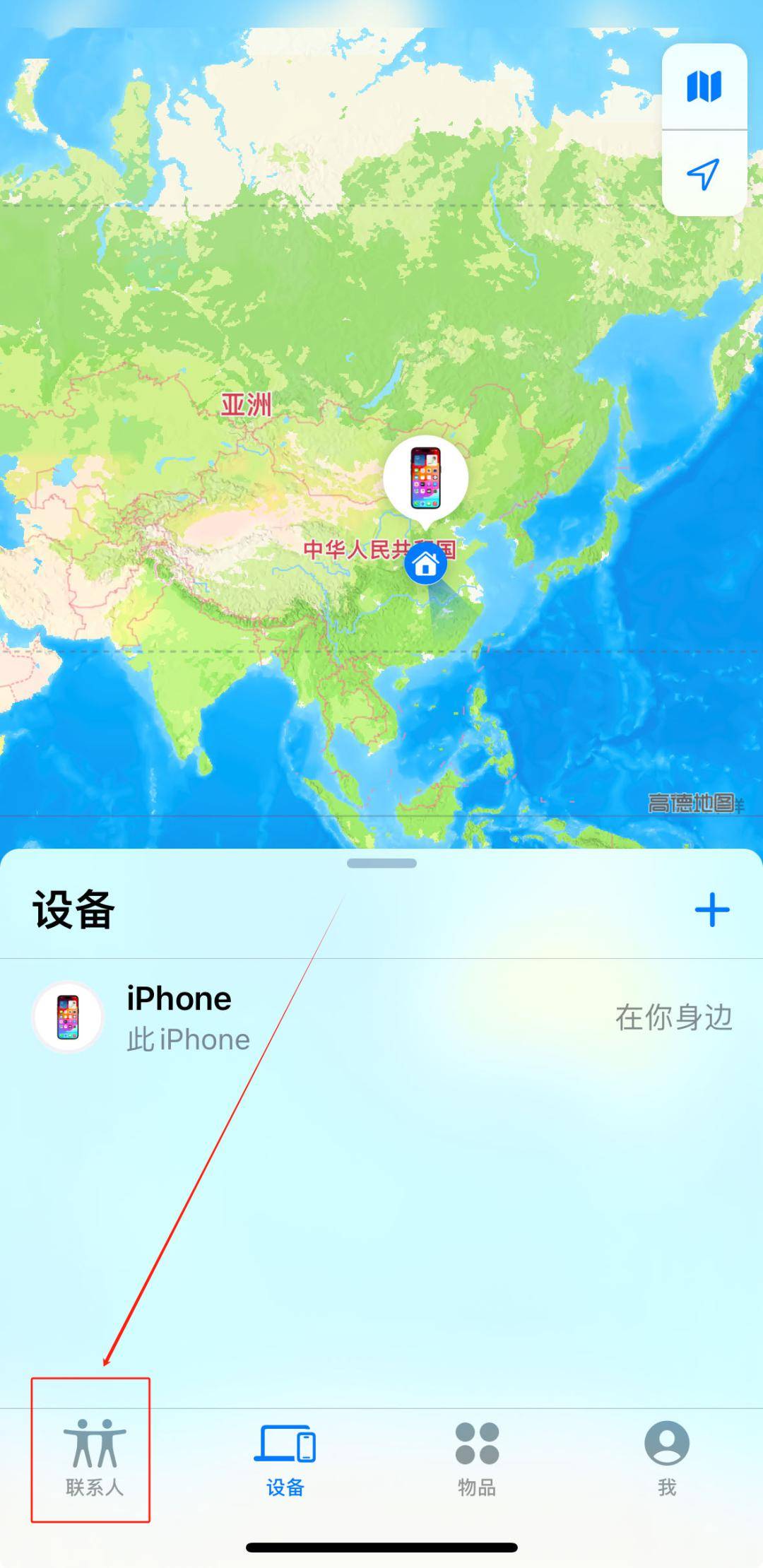Add a new device with plus button
Screen dimensions: 763x1568
tap(711, 909)
